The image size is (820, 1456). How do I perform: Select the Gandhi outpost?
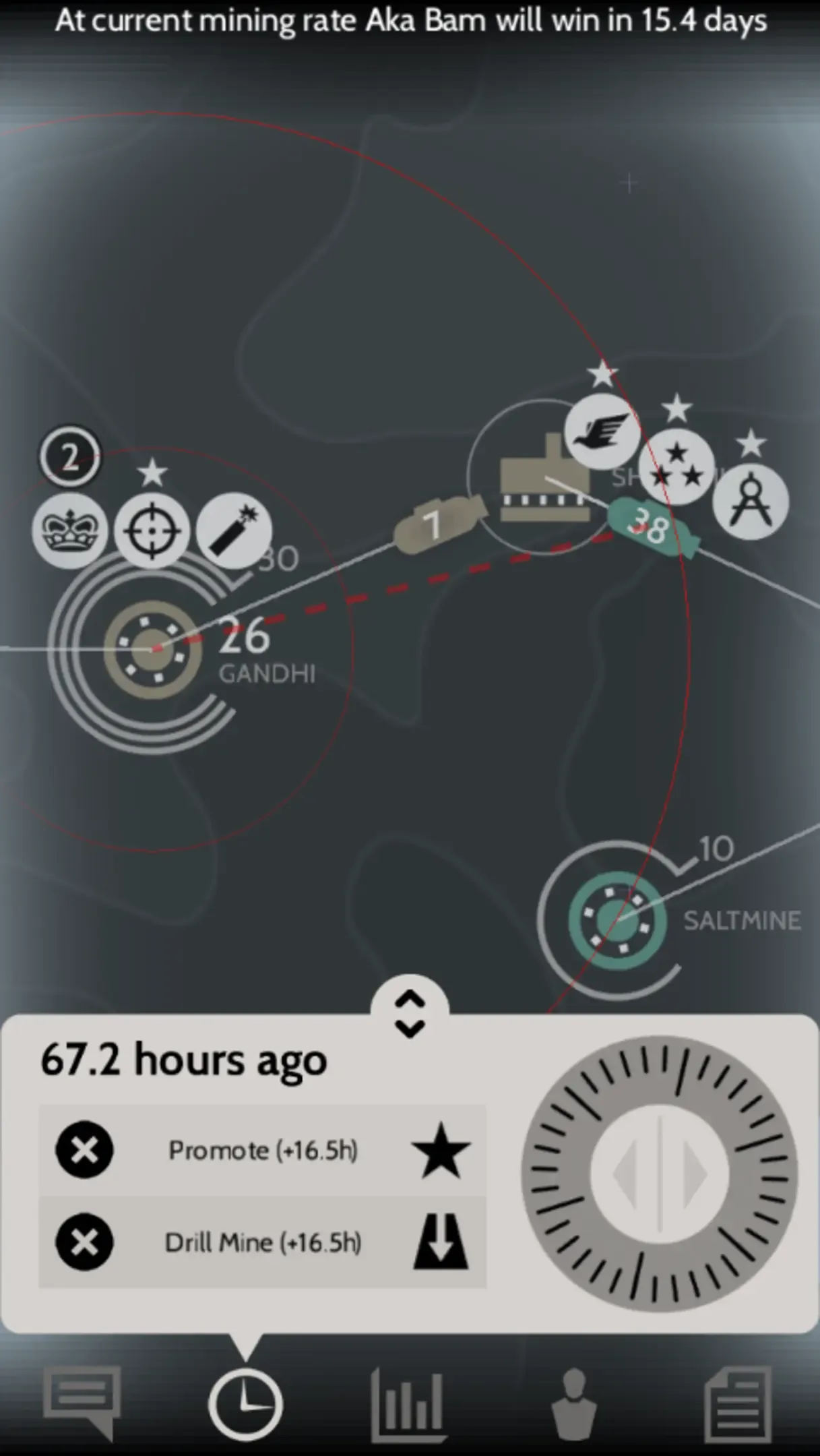152,649
